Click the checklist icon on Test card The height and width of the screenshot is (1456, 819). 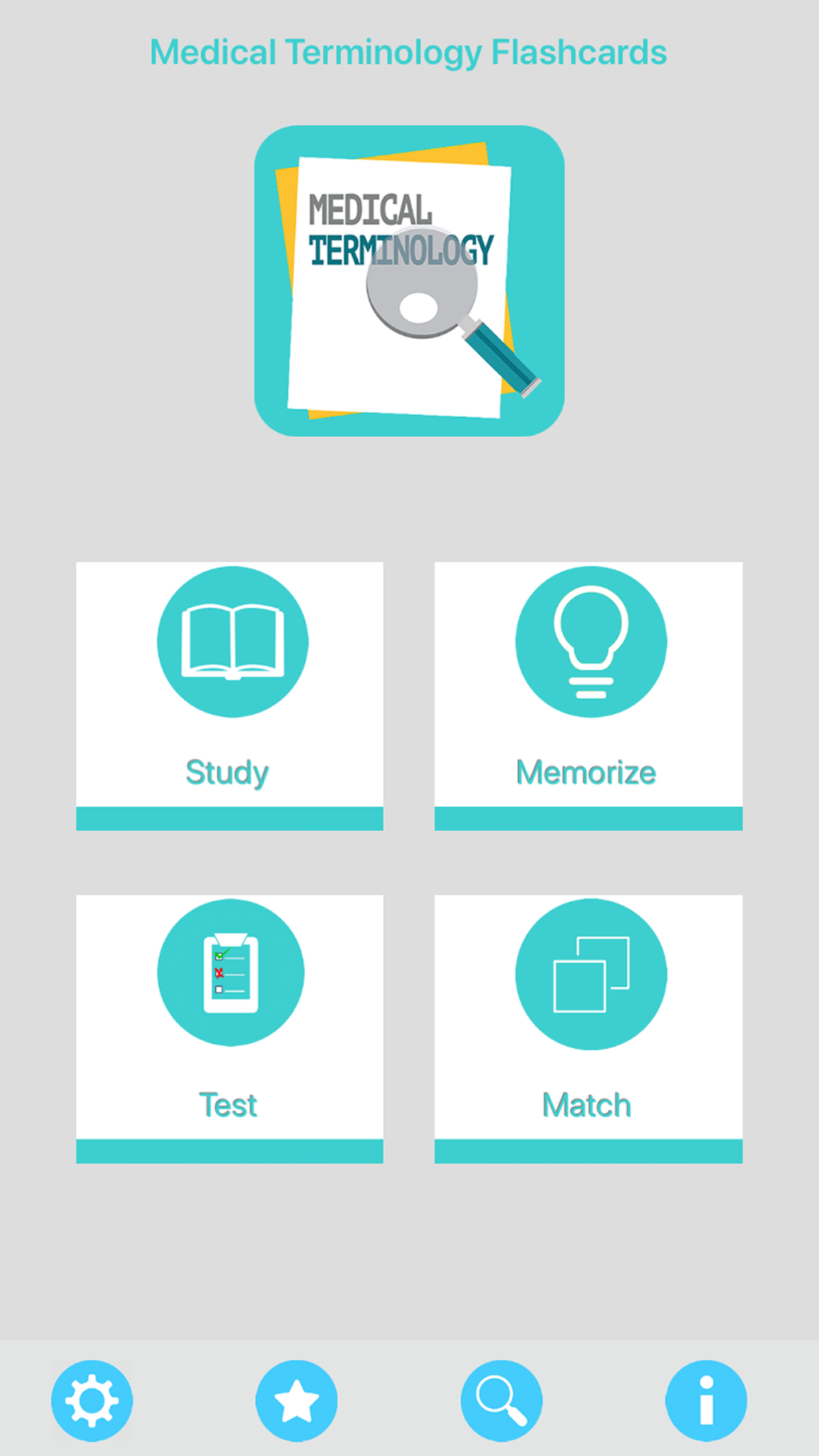pos(230,973)
